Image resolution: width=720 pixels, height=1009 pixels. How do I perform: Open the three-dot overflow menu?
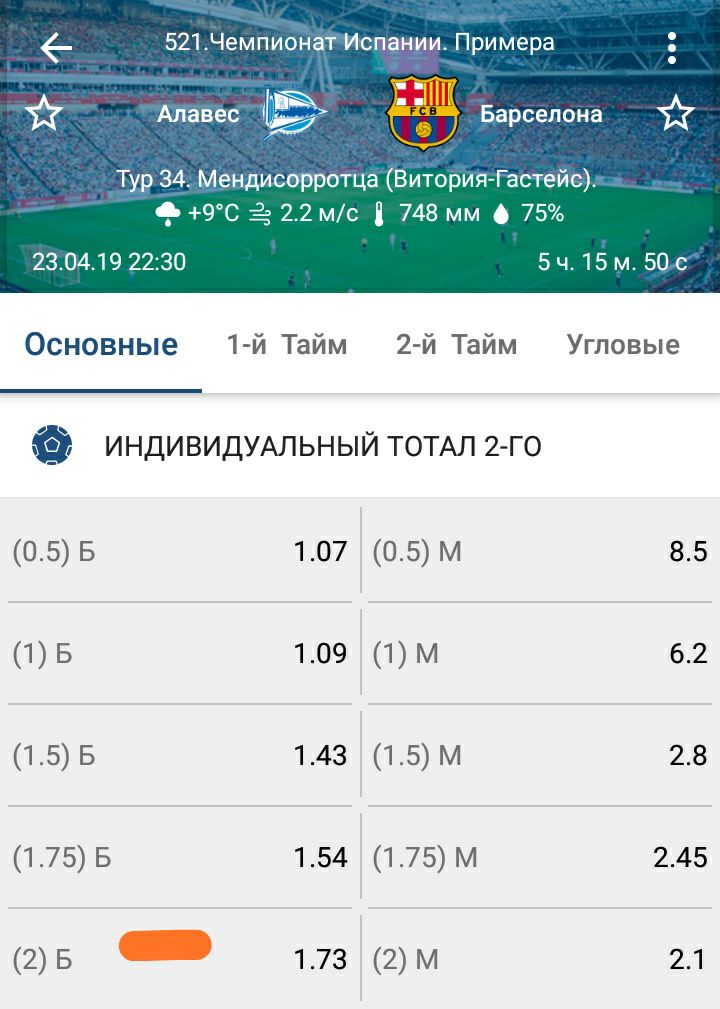672,47
